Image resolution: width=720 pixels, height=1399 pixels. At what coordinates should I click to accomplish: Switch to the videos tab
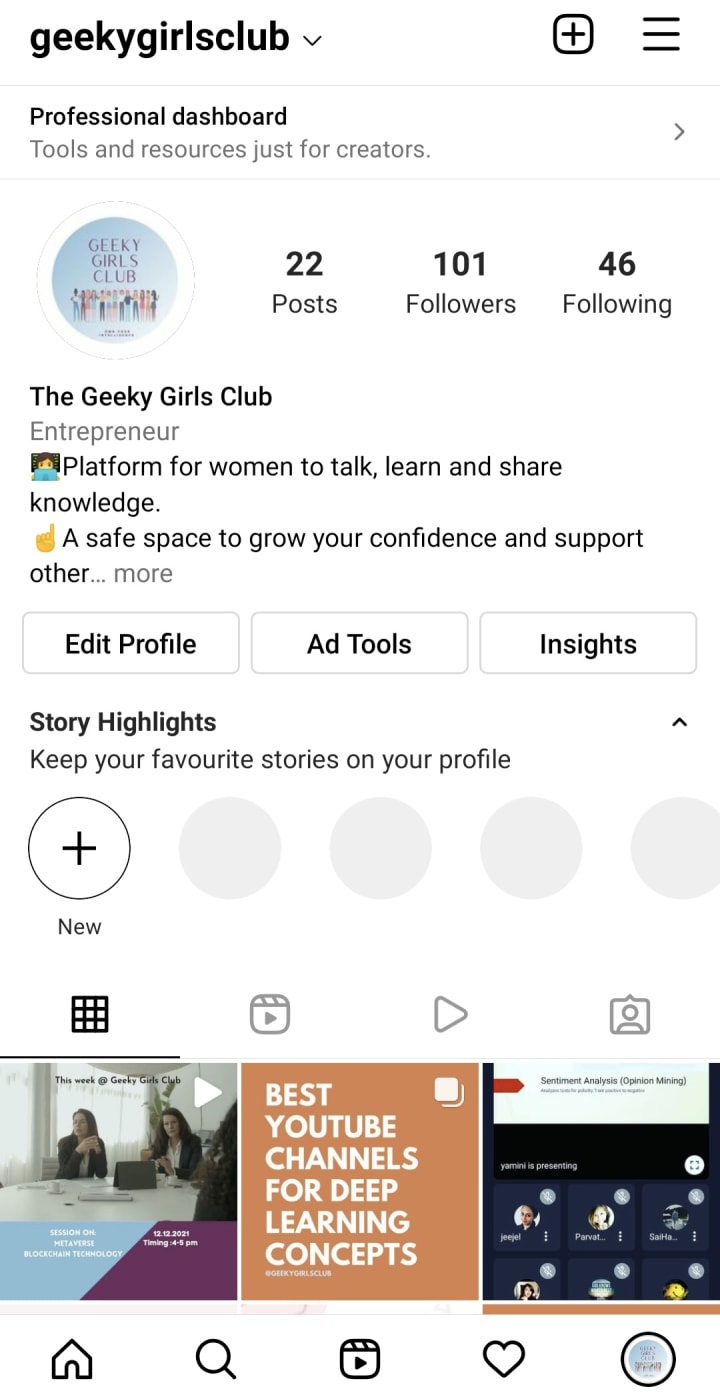(450, 1015)
